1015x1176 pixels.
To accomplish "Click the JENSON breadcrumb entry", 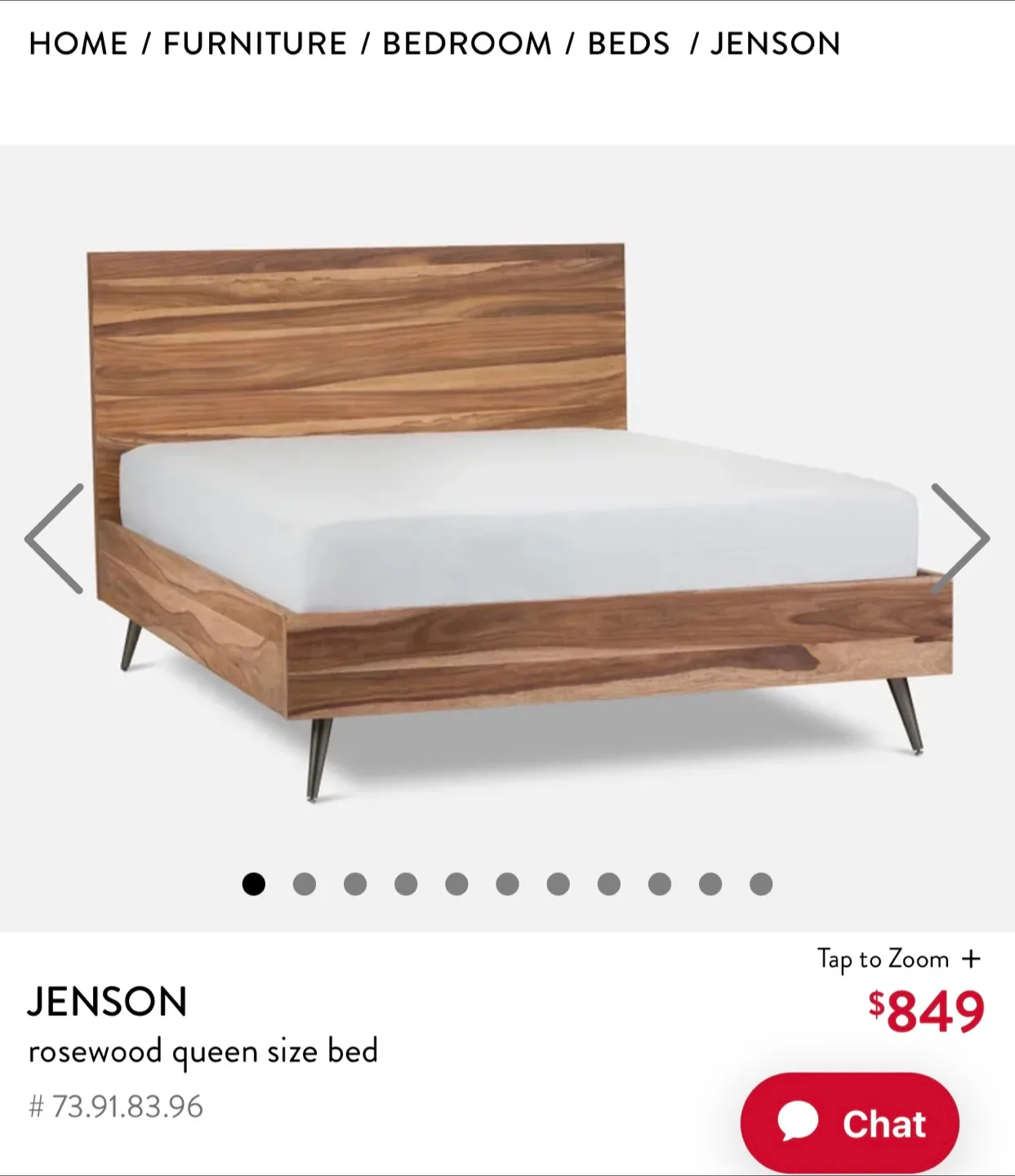I will [776, 44].
